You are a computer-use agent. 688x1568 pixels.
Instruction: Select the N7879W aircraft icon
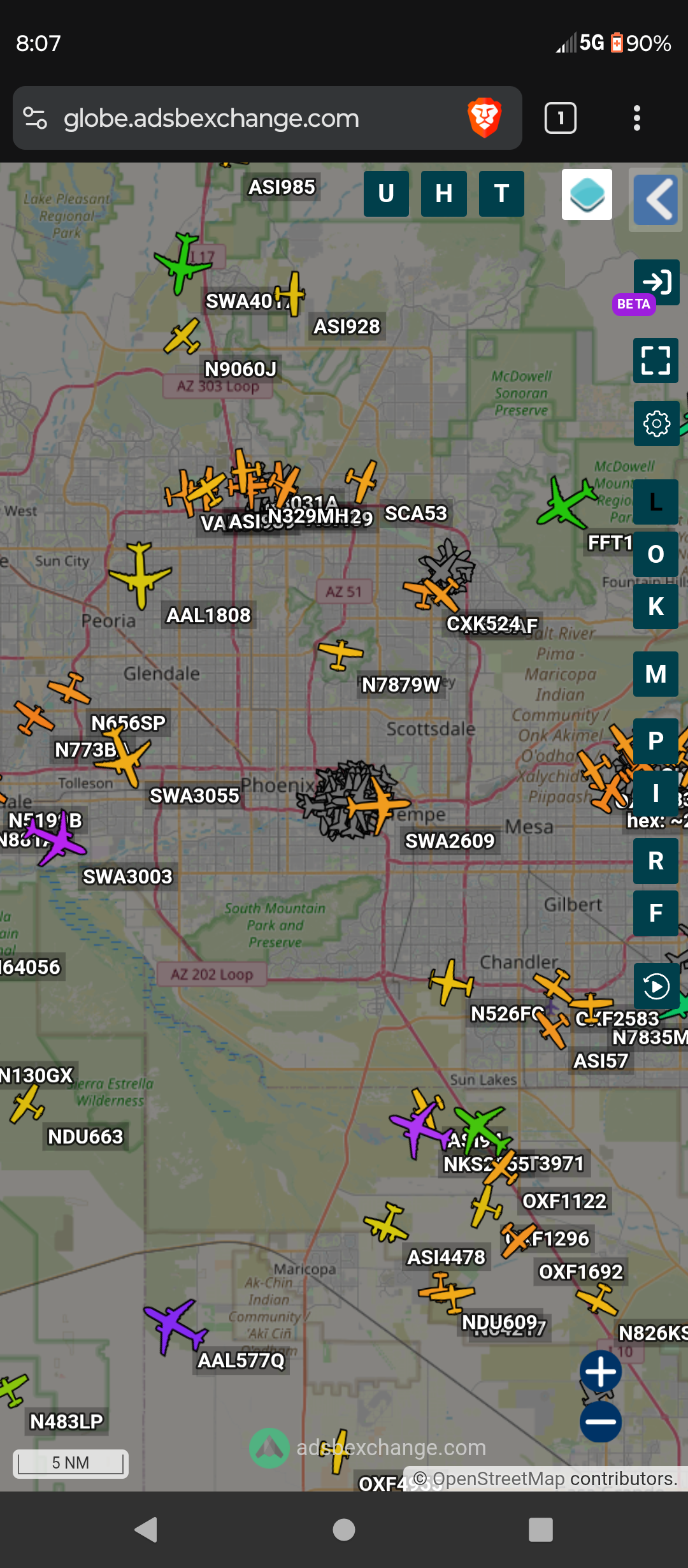pyautogui.click(x=341, y=654)
